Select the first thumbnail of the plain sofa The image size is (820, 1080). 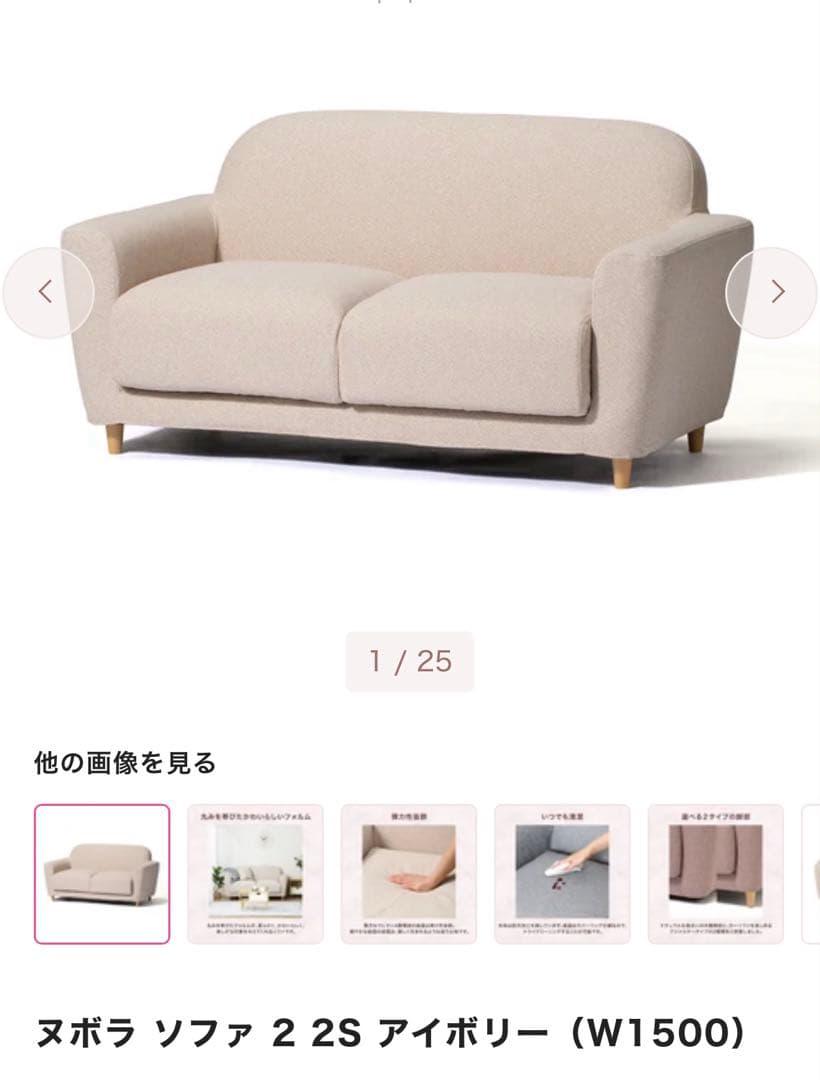[x=102, y=874]
